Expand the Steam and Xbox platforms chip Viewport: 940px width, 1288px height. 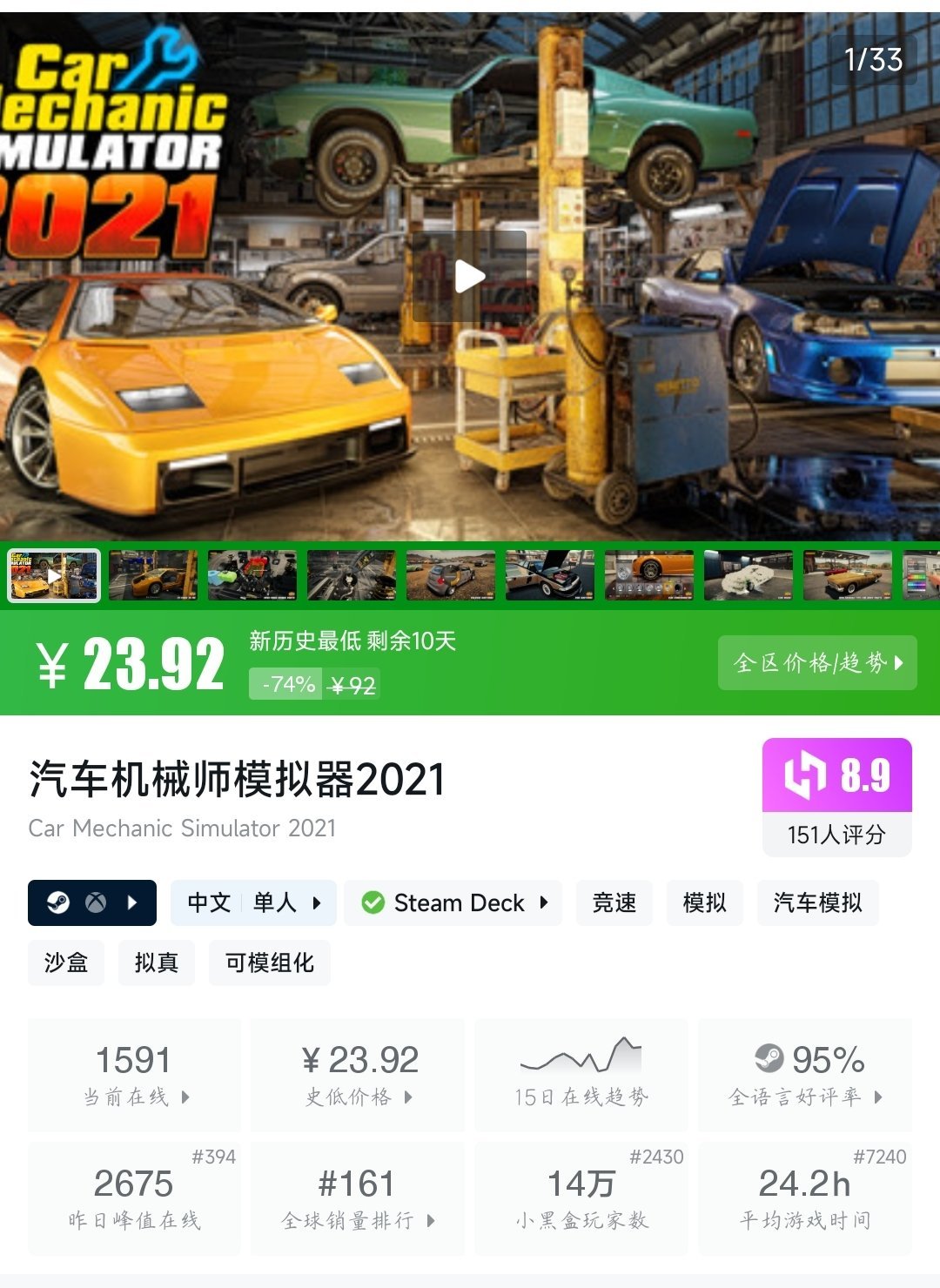pyautogui.click(x=92, y=902)
